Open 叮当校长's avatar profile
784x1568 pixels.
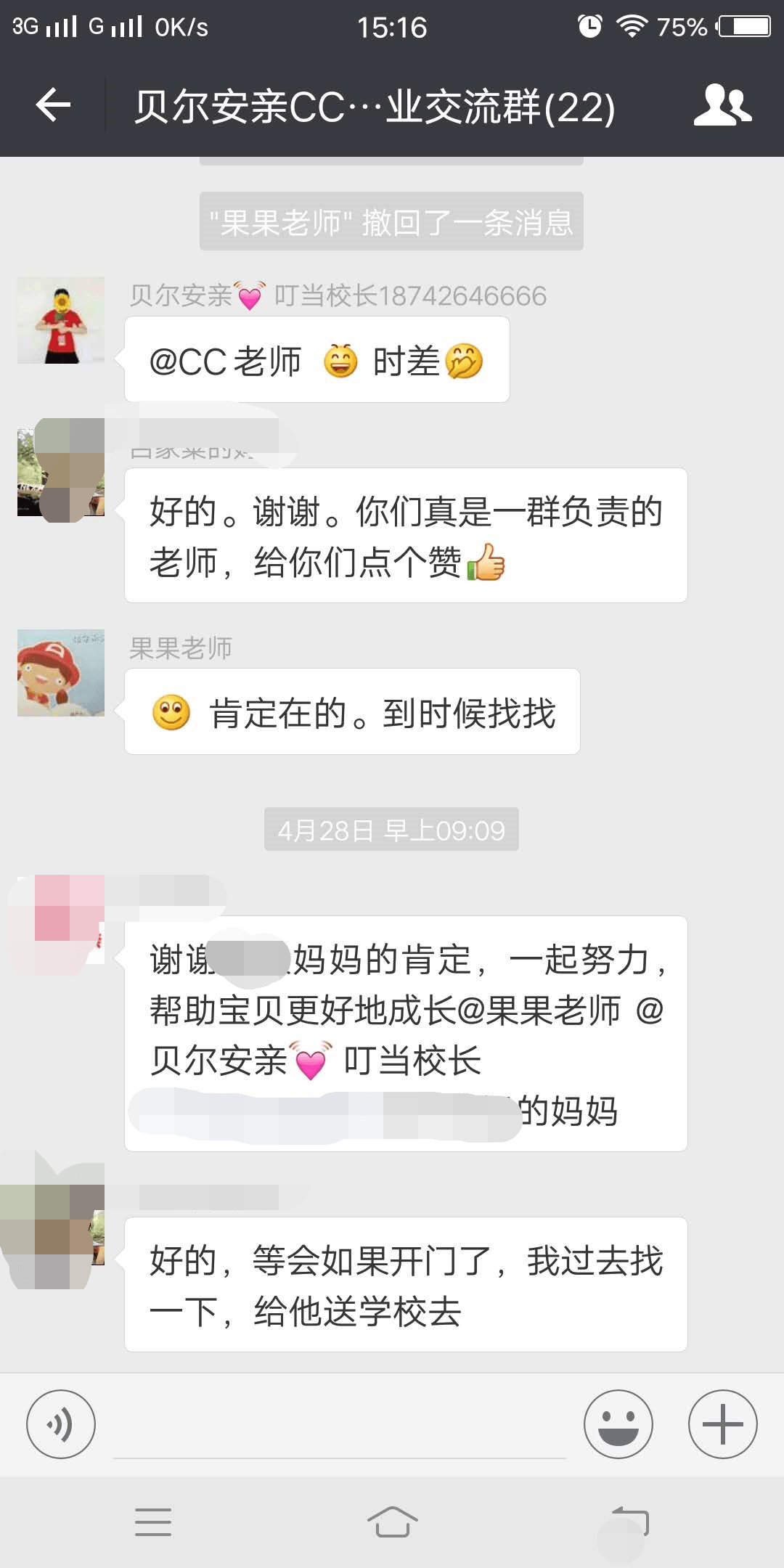pyautogui.click(x=61, y=320)
